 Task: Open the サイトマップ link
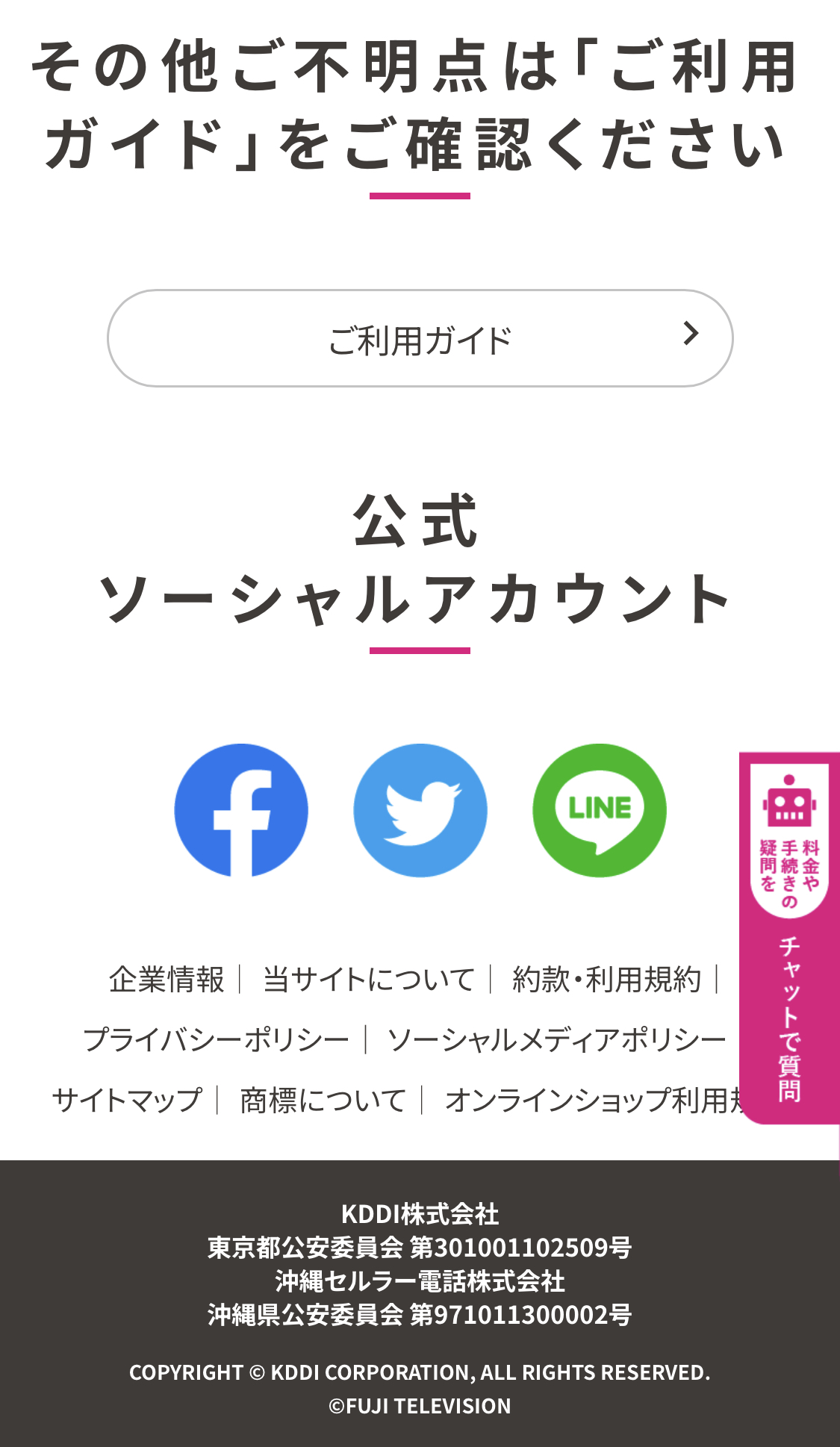(127, 1100)
